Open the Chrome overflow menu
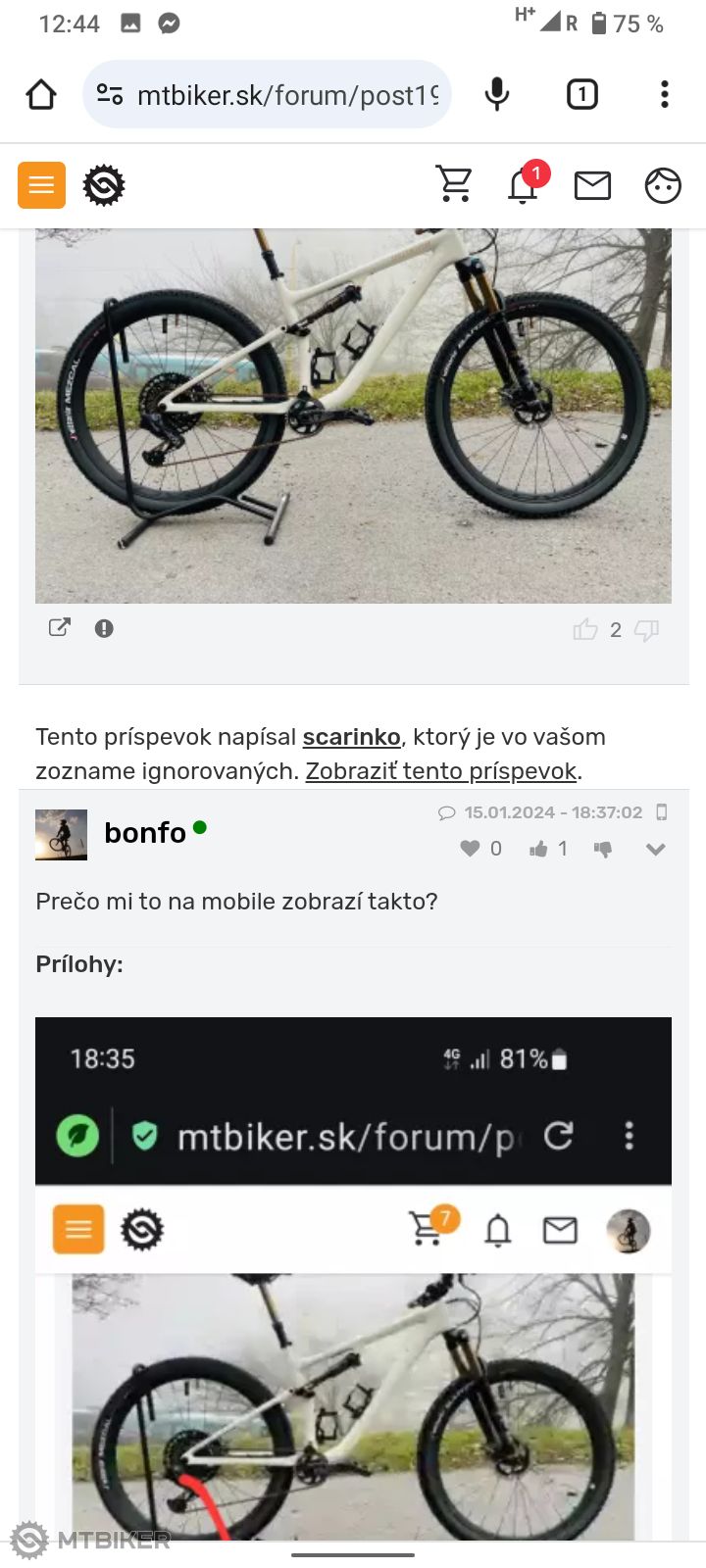Viewport: 706px width, 1568px height. coord(664,95)
